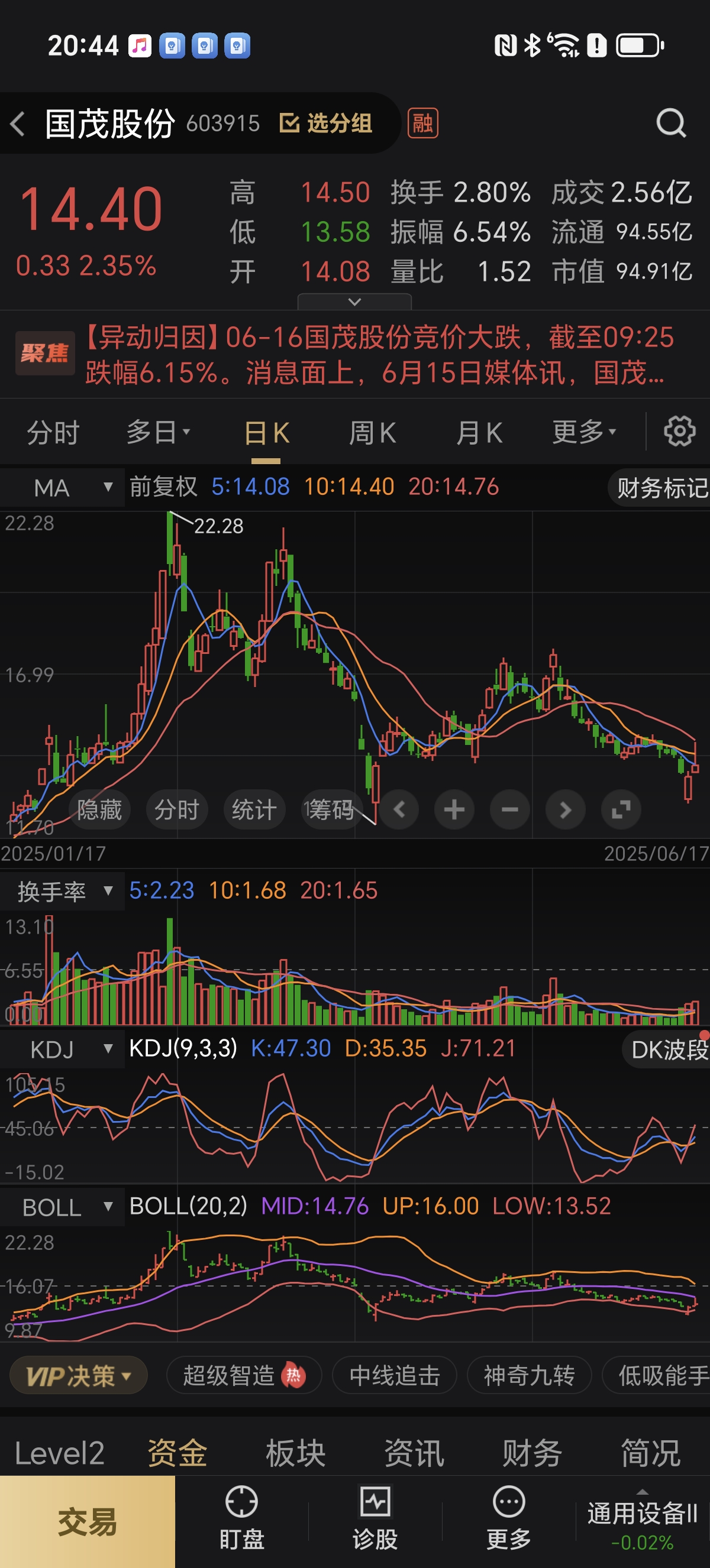Viewport: 710px width, 1568px height.
Task: Expand the quote details chevron
Action: [354, 302]
